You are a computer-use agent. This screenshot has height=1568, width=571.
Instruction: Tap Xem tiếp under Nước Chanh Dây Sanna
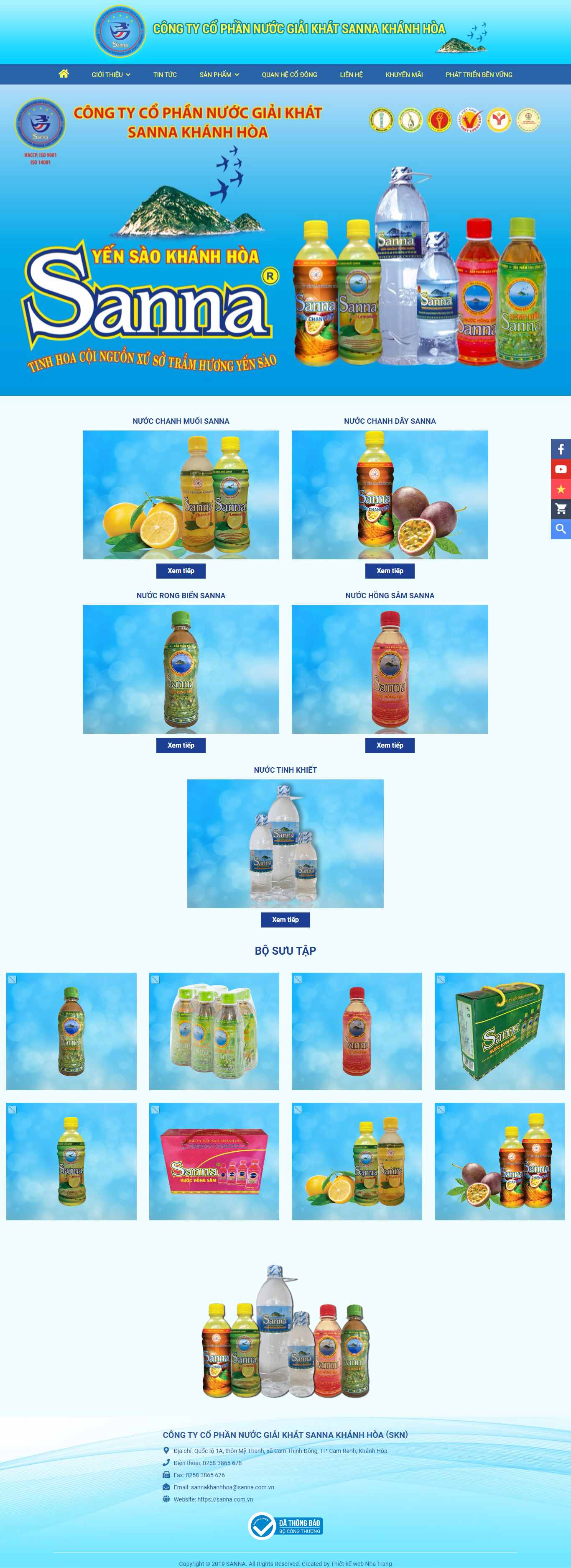[x=389, y=571]
